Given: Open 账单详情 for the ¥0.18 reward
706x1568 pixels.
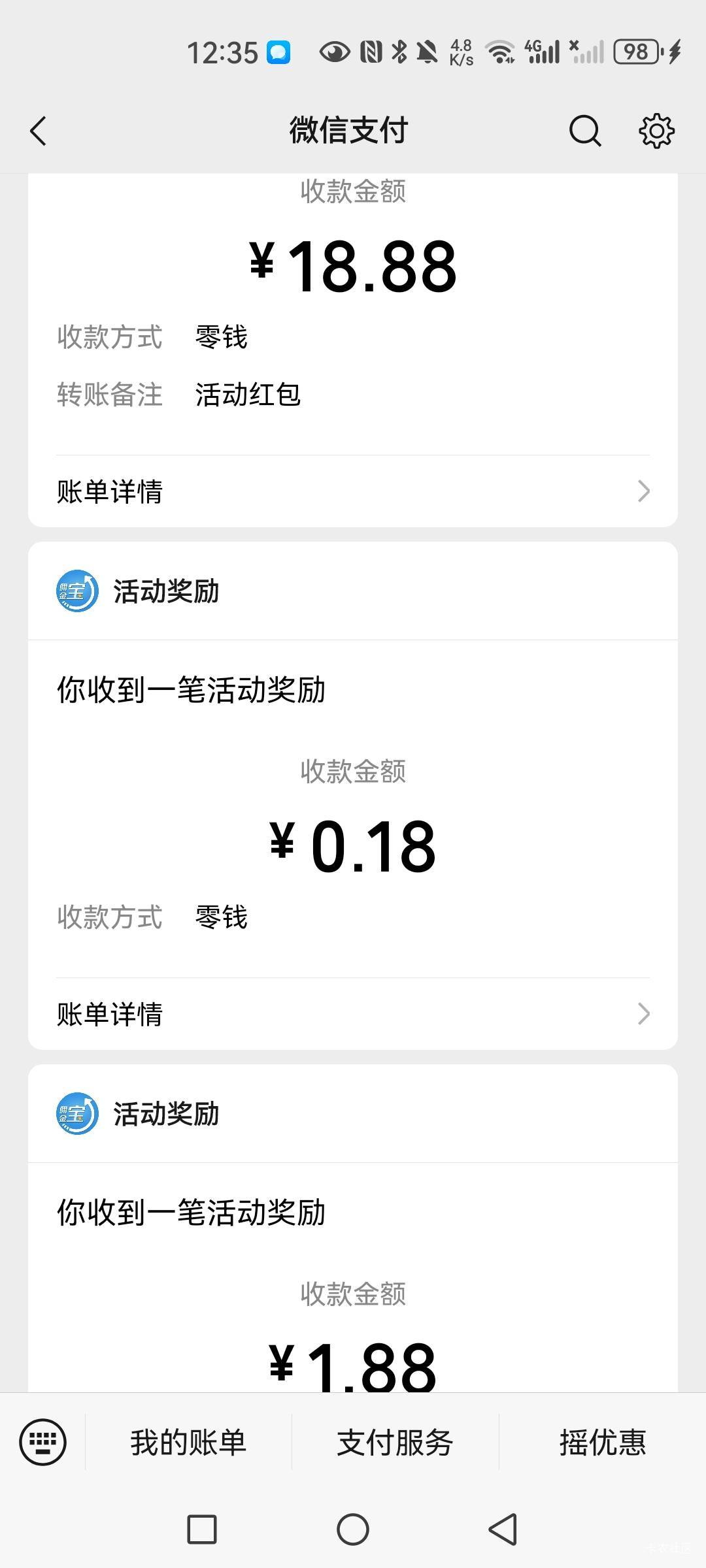Looking at the screenshot, I should [353, 1014].
